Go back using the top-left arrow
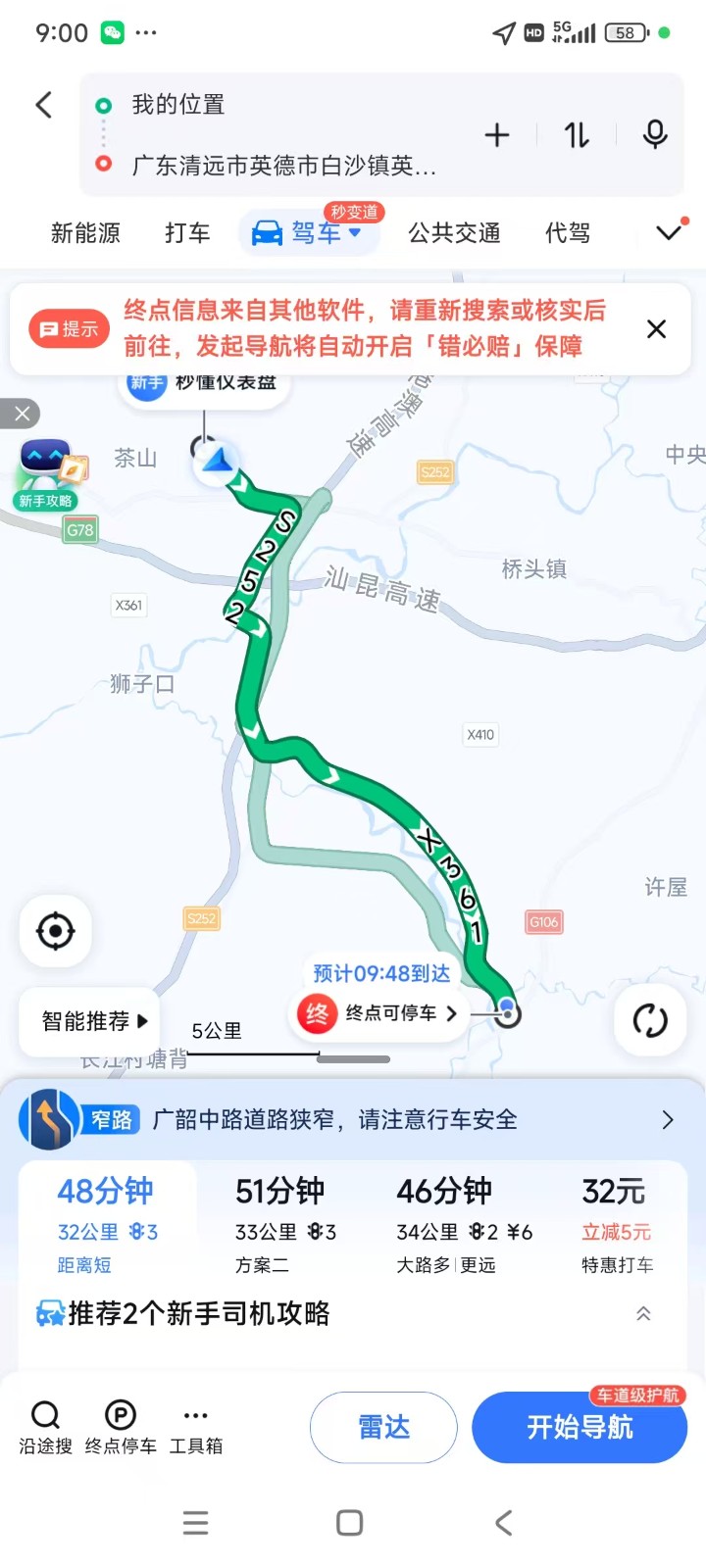 coord(44,105)
